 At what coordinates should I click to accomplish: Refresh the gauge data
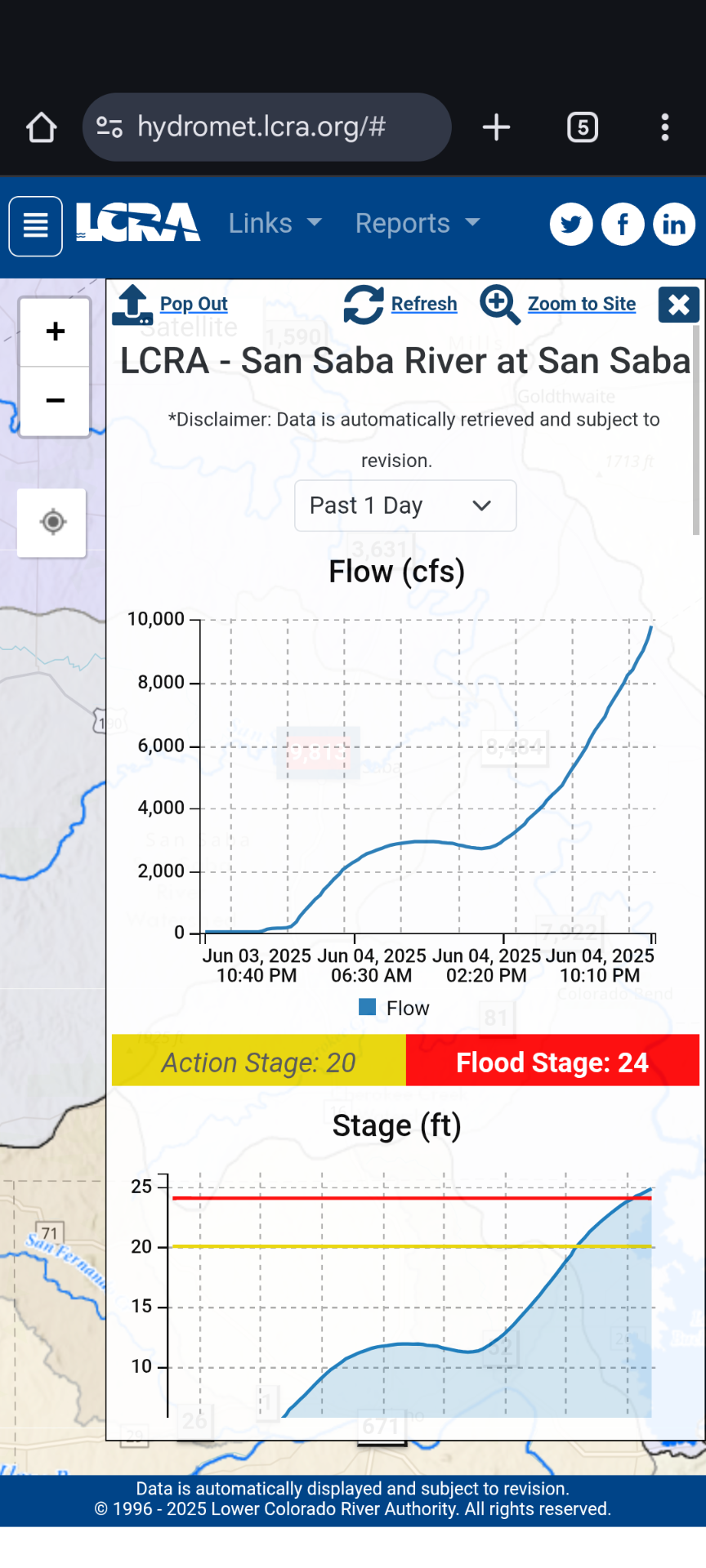[400, 305]
